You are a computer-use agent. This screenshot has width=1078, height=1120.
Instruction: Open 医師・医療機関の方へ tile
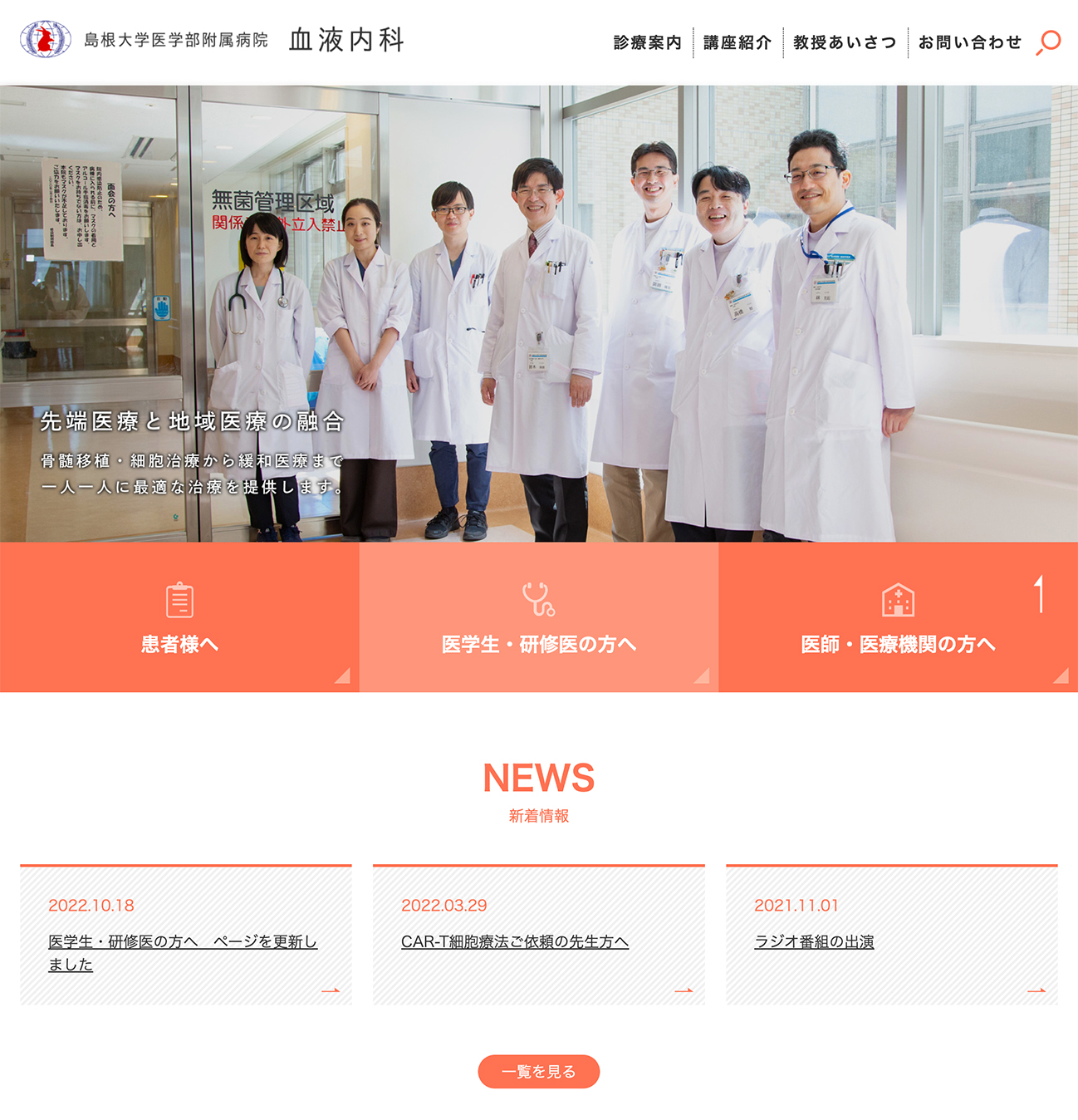coord(898,617)
